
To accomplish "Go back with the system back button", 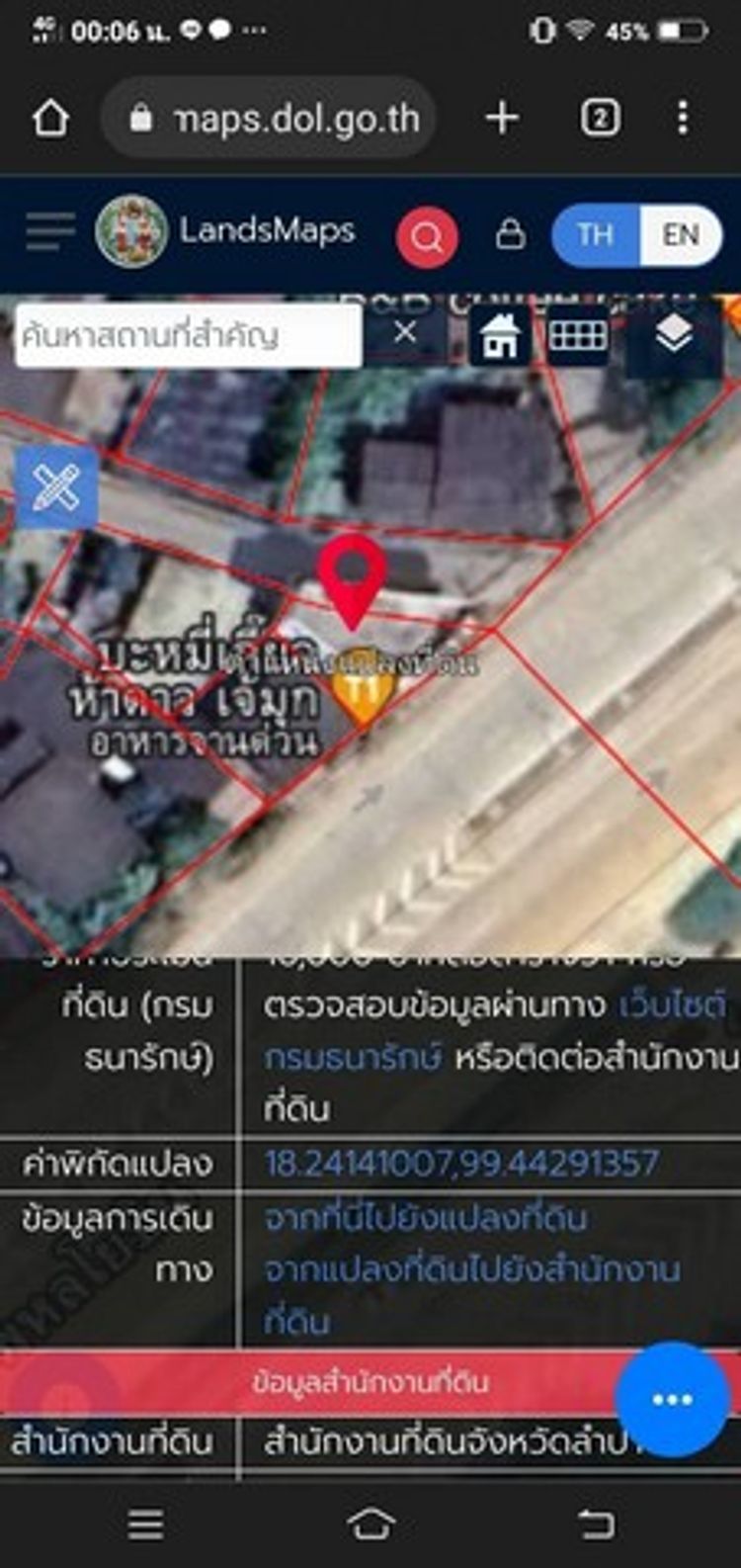I will pyautogui.click(x=596, y=1524).
